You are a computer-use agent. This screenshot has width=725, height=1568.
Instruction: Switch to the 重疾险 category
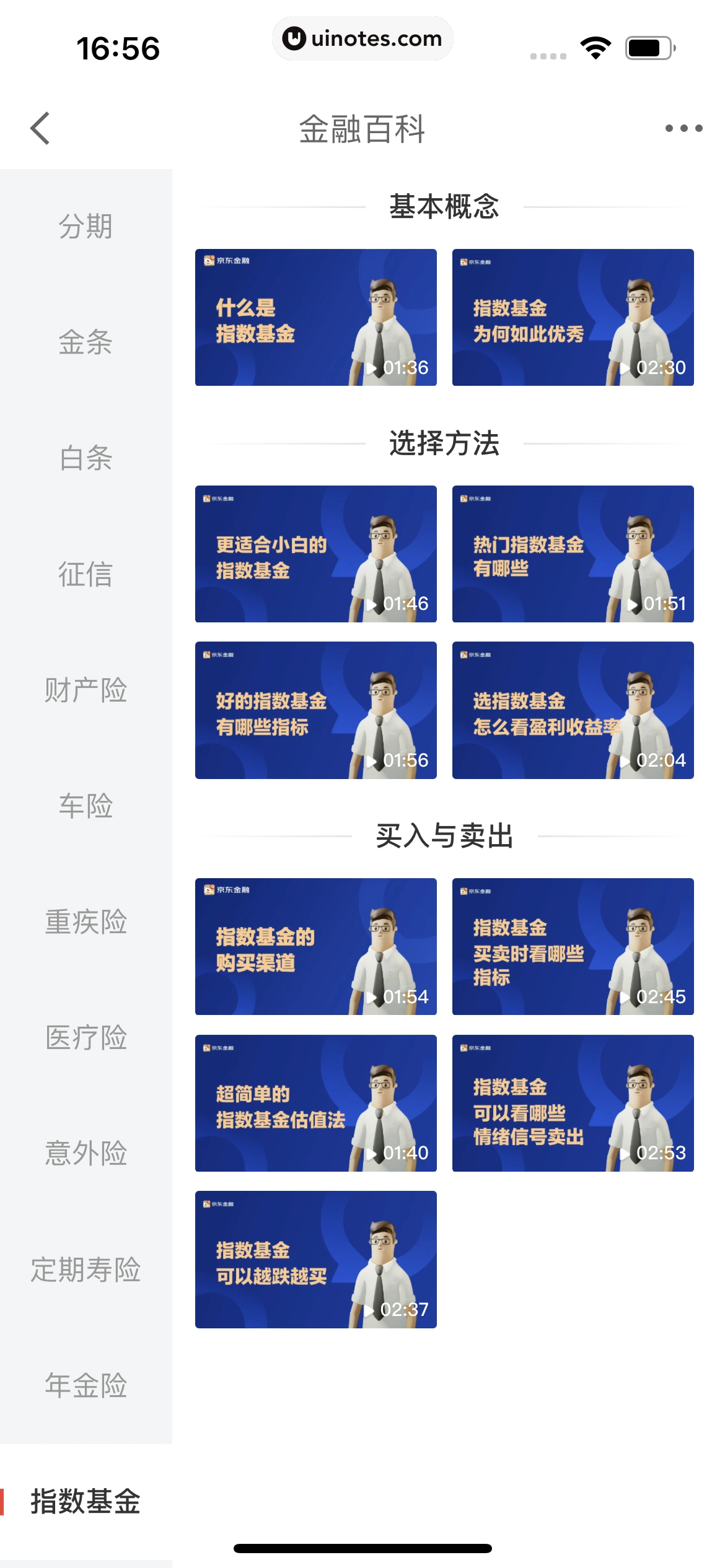pos(86,922)
